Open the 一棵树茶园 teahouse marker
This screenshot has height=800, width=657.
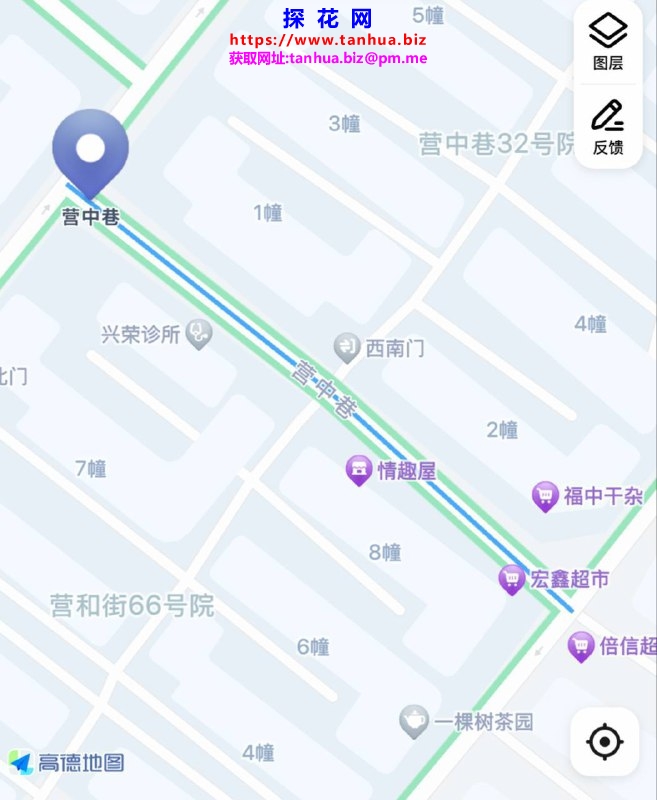415,721
